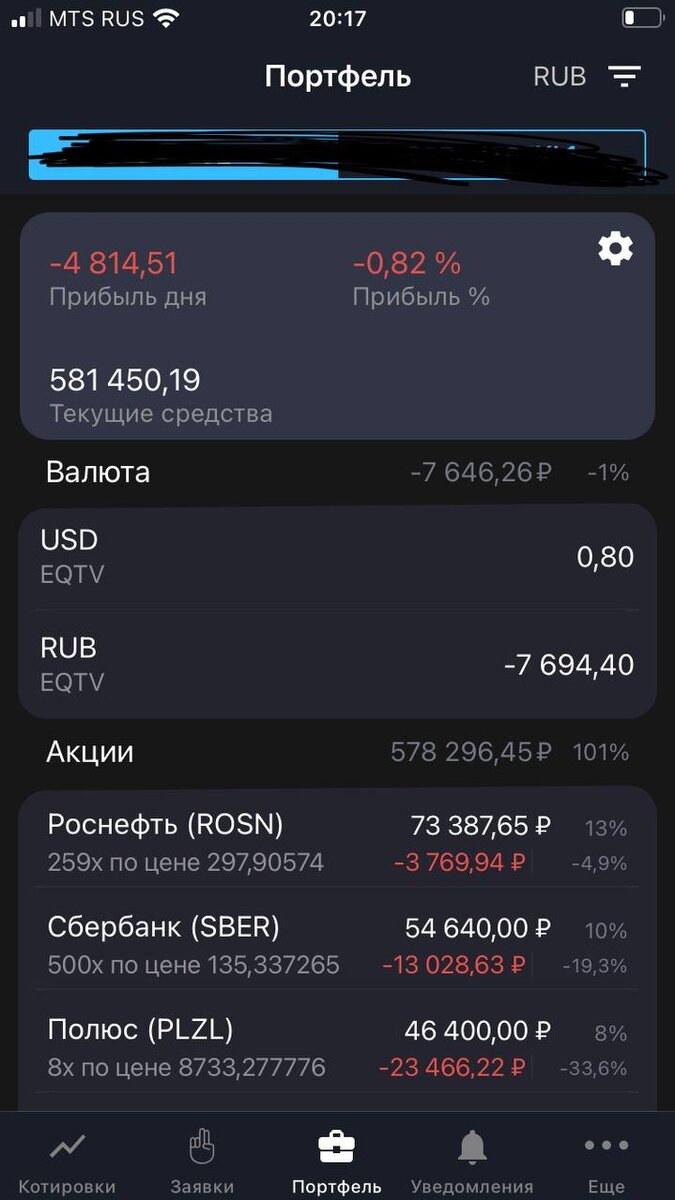Switch to the Котировки tab
This screenshot has width=675, height=1200.
[67, 1163]
